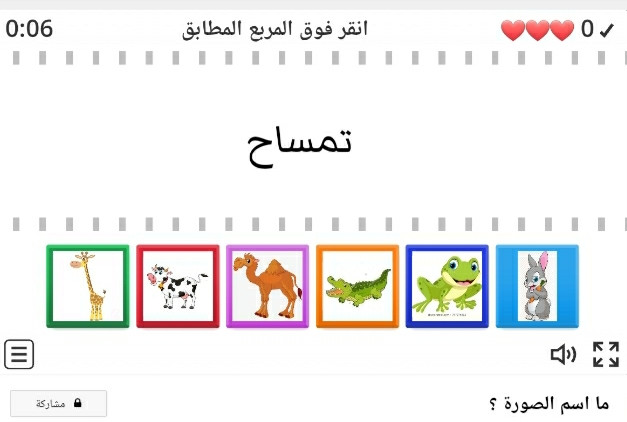Choose the rabbit picture tile

537,286
